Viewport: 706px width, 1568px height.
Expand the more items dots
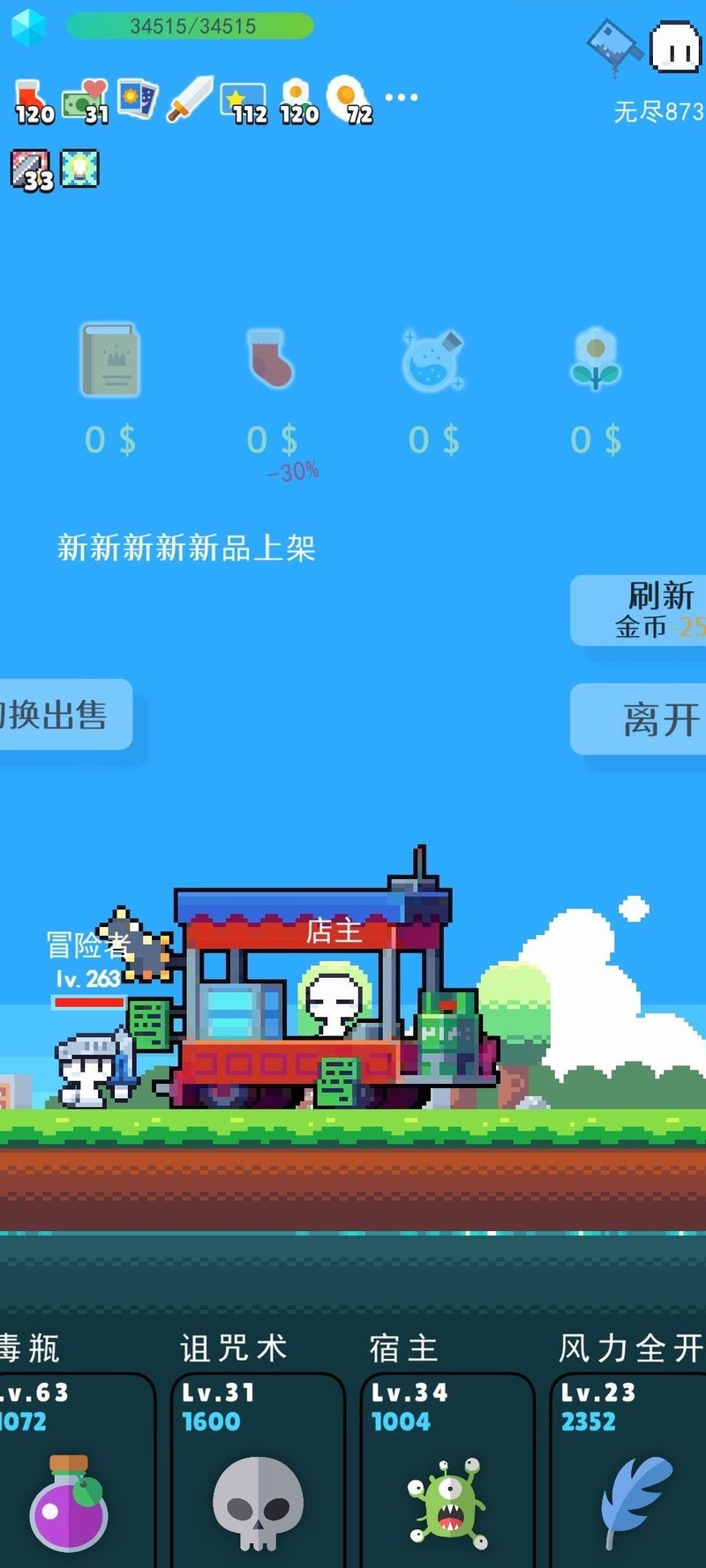tap(402, 97)
